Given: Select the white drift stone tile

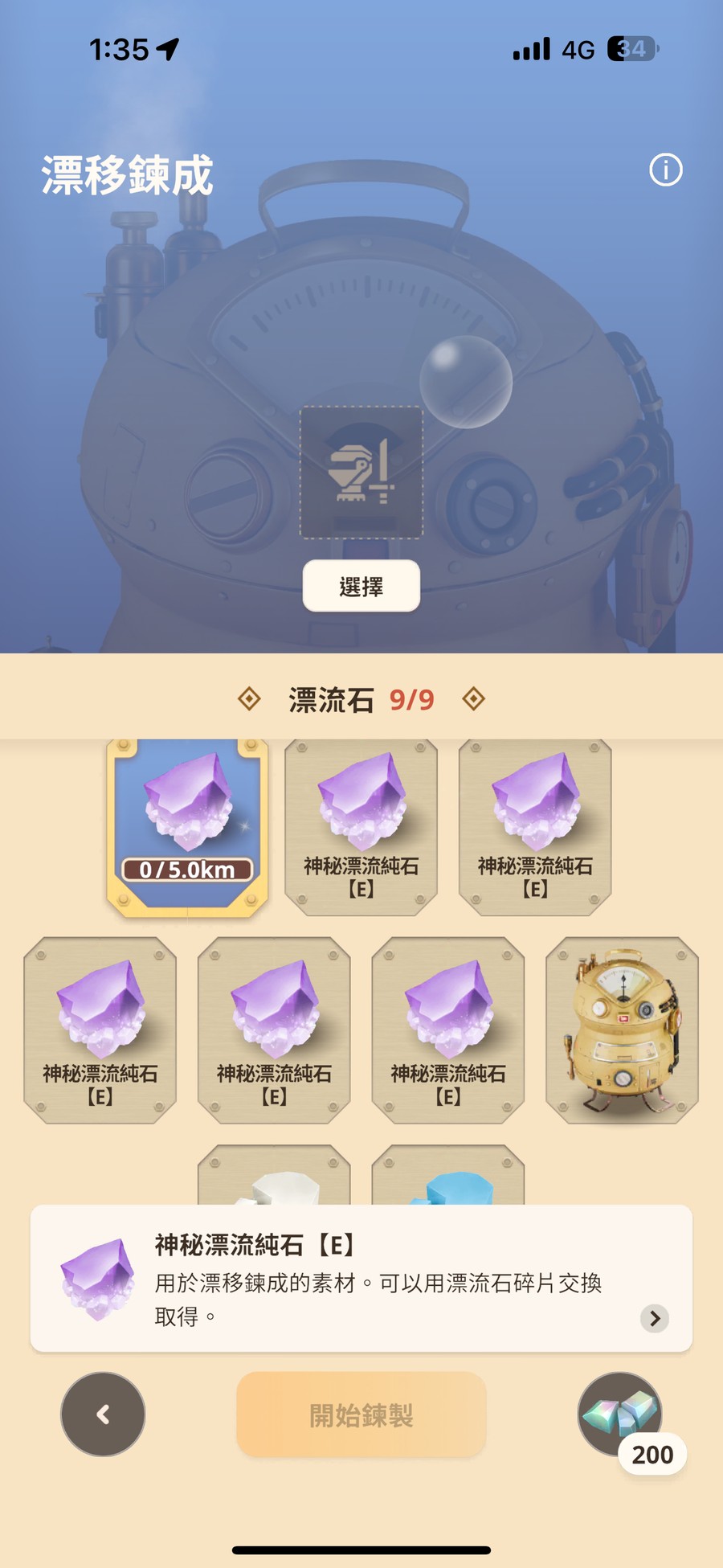Looking at the screenshot, I should (274, 1177).
